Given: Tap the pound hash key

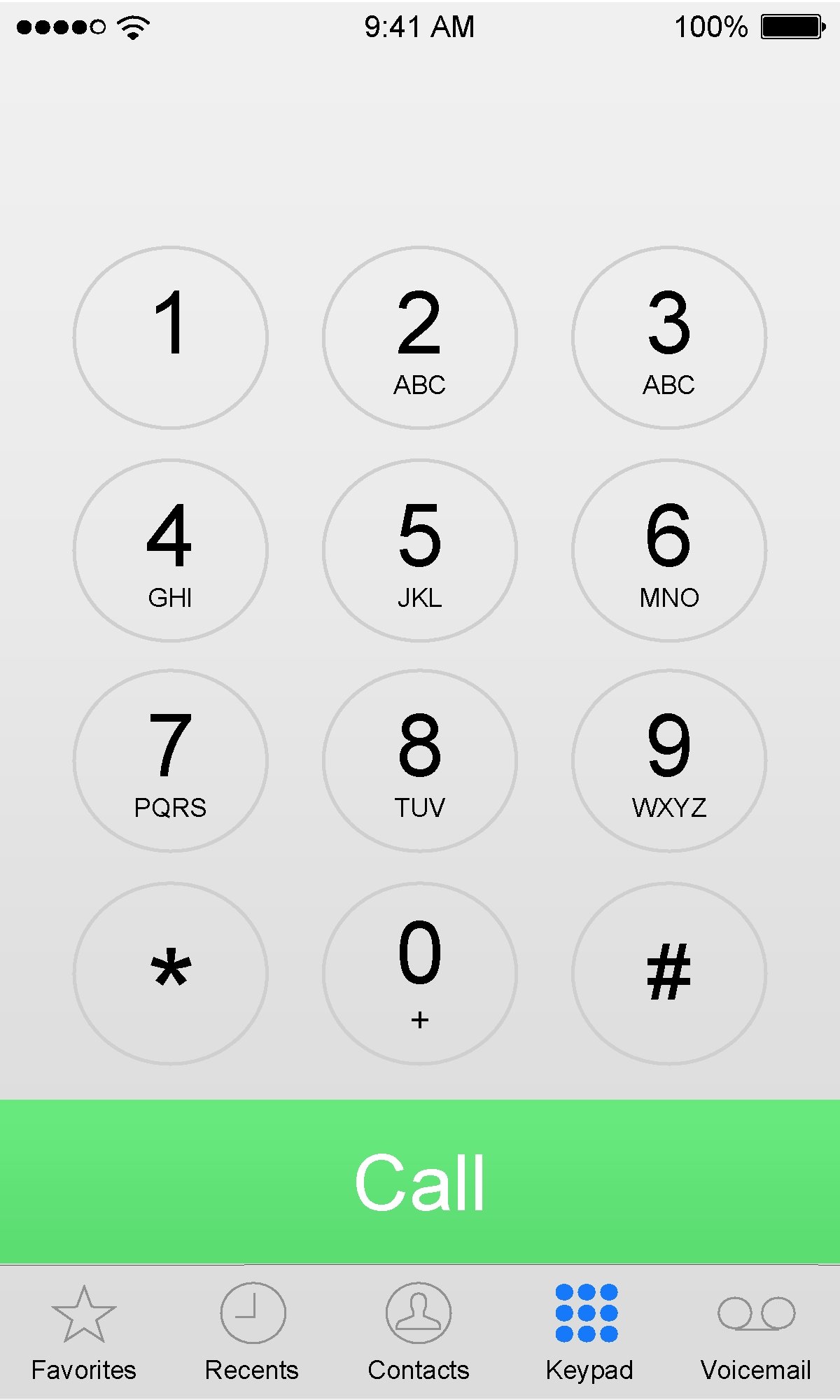Looking at the screenshot, I should pos(669,974).
